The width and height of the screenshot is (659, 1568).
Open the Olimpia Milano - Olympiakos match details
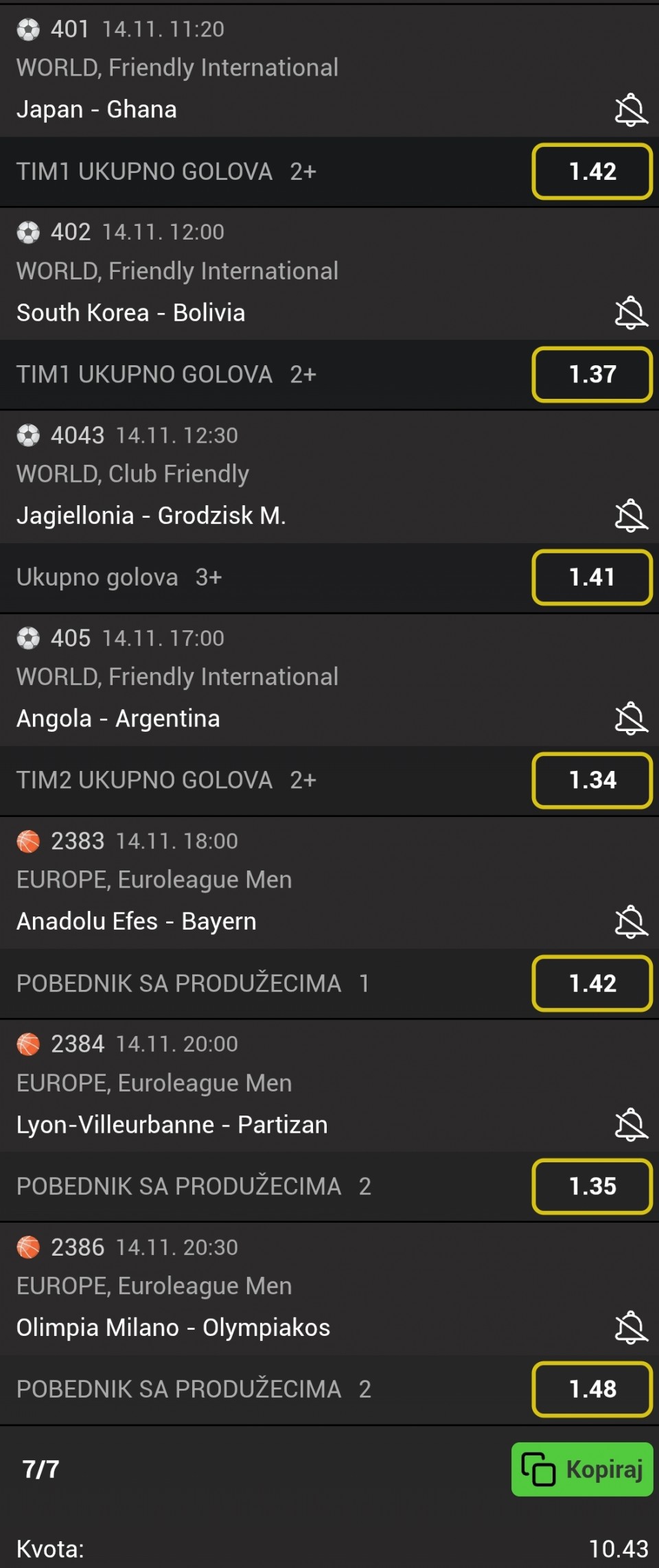tap(173, 1328)
